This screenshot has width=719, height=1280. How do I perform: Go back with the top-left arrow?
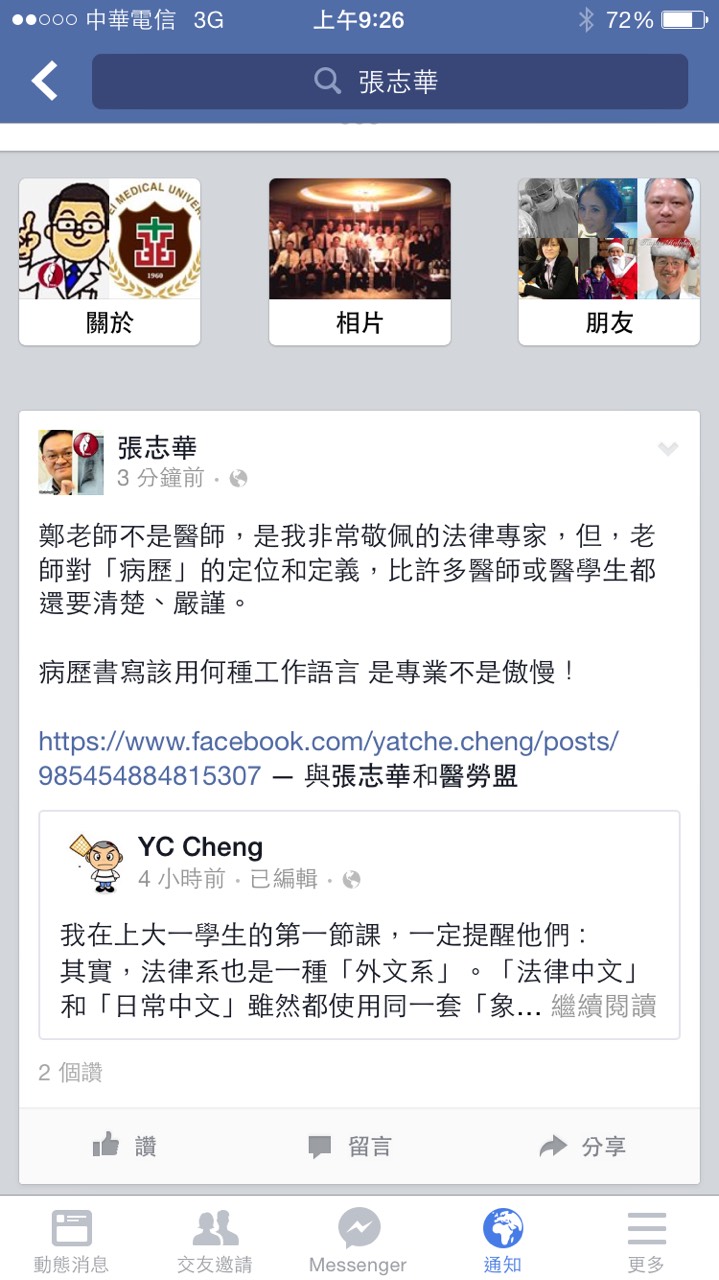[45, 81]
